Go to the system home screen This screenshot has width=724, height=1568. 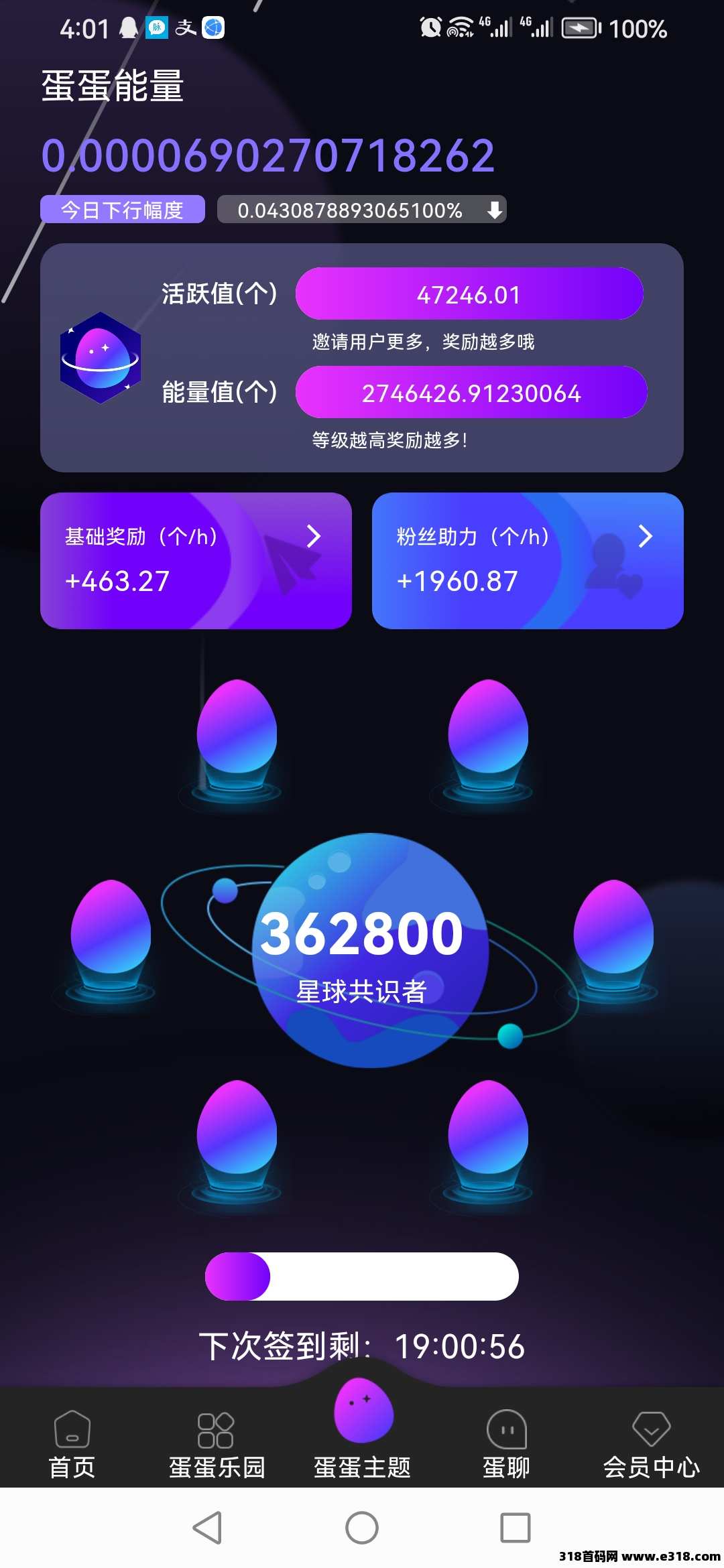pos(362,1528)
